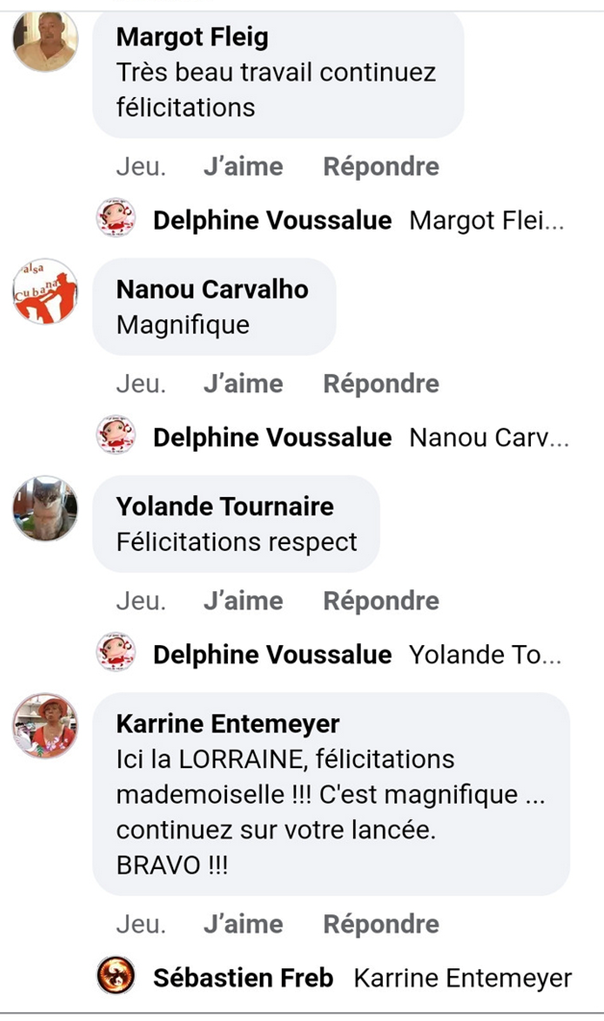Tap Répondre under Nanou Carvalho's comment
Image resolution: width=604 pixels, height=1021 pixels.
tap(380, 384)
